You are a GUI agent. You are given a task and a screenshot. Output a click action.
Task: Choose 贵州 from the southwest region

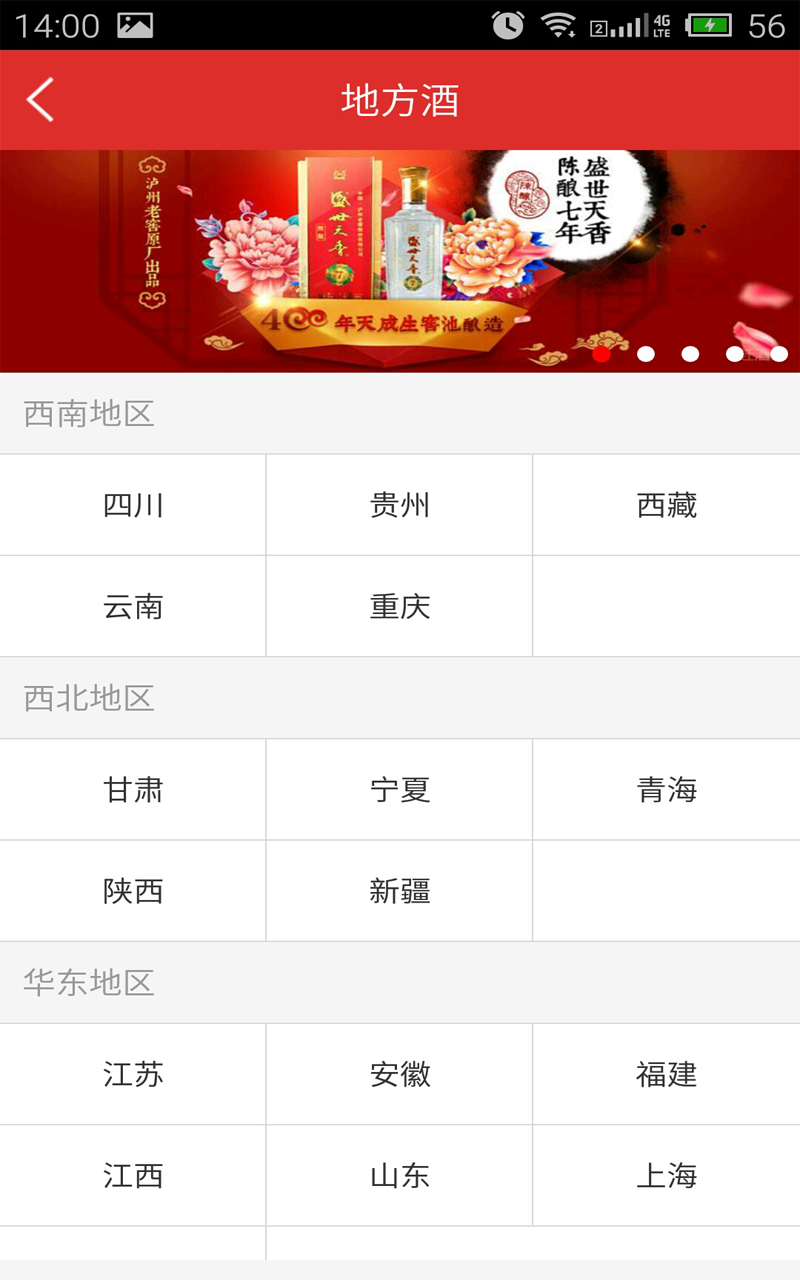pyautogui.click(x=400, y=505)
